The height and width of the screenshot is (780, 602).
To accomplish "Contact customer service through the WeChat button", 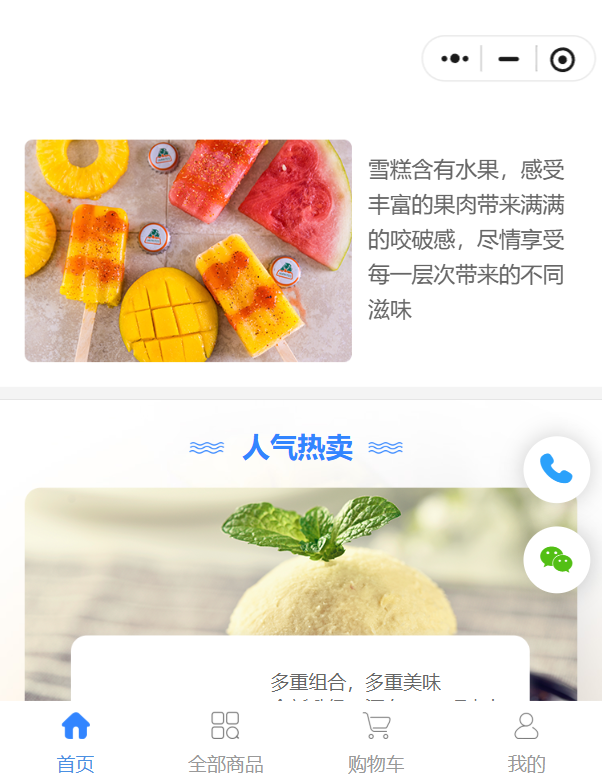I will (x=556, y=559).
